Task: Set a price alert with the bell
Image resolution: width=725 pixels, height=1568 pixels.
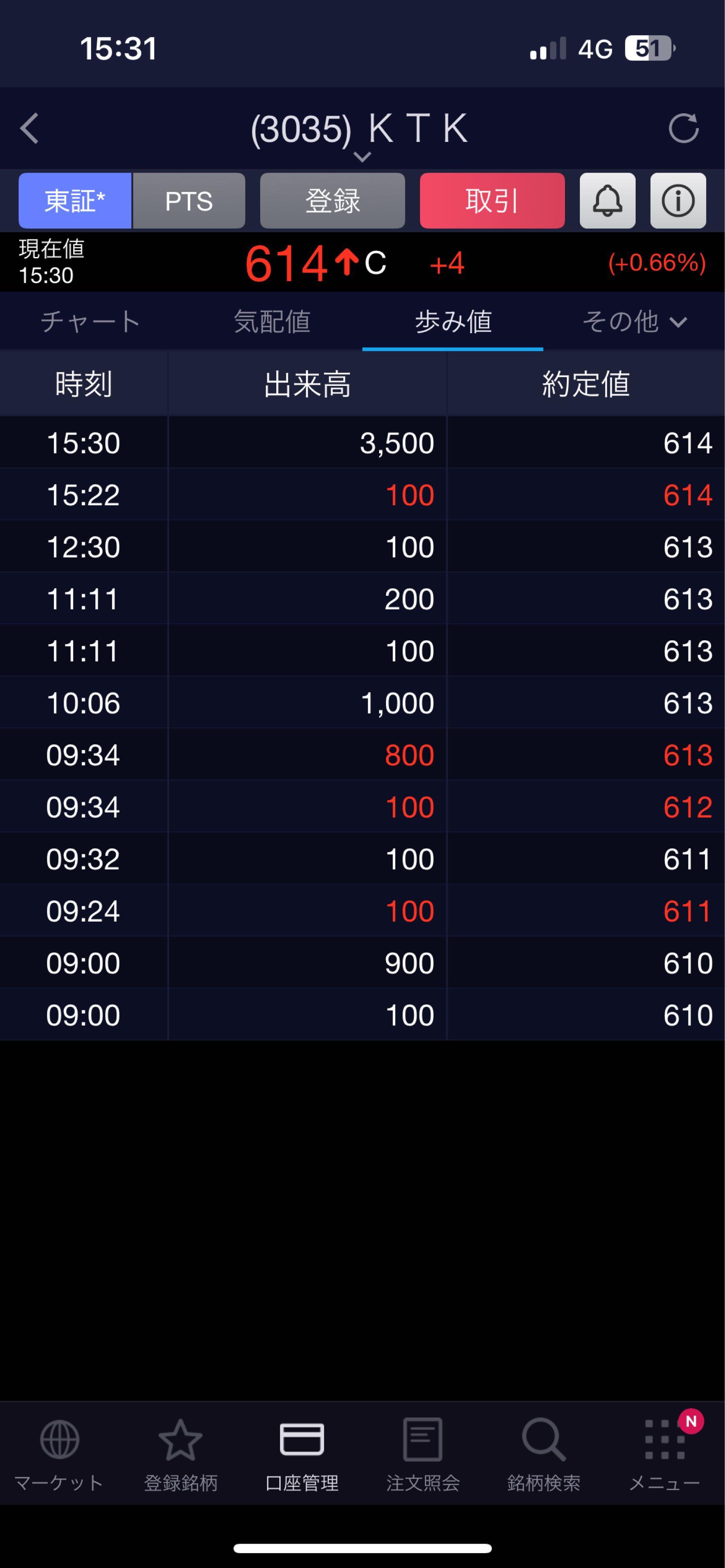Action: pyautogui.click(x=607, y=201)
